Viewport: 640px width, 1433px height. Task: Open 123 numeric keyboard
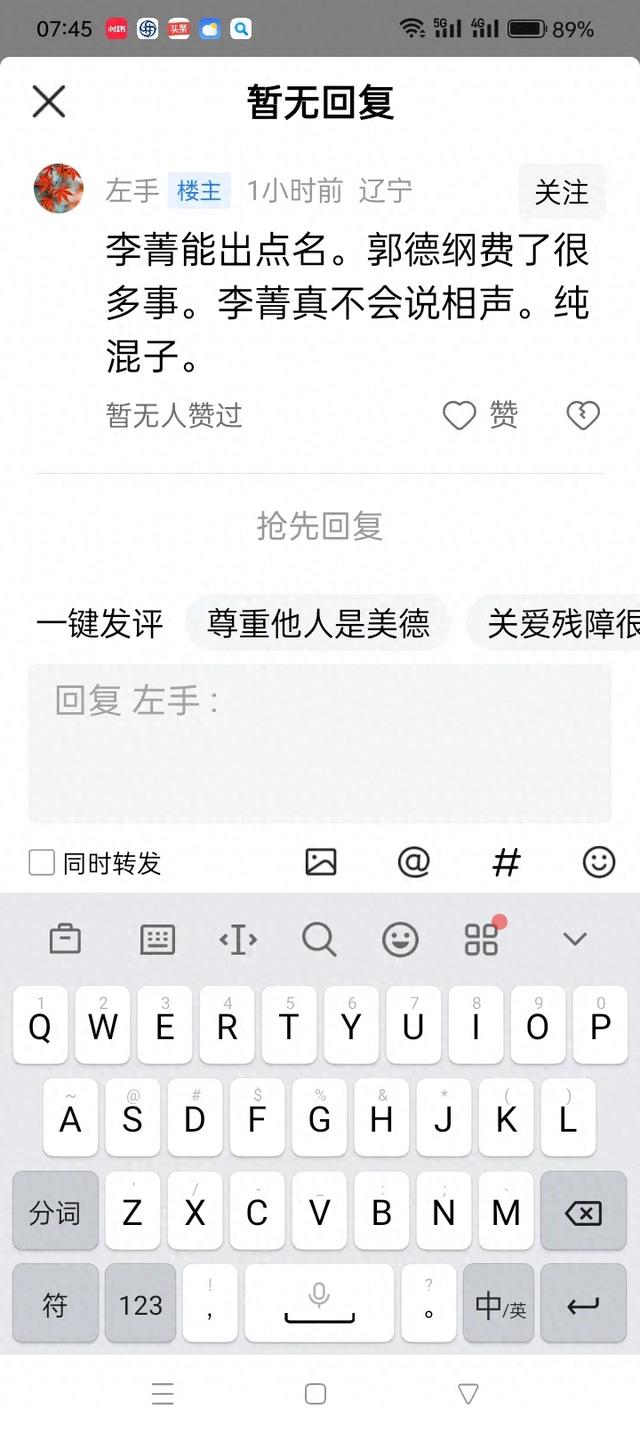(140, 1305)
